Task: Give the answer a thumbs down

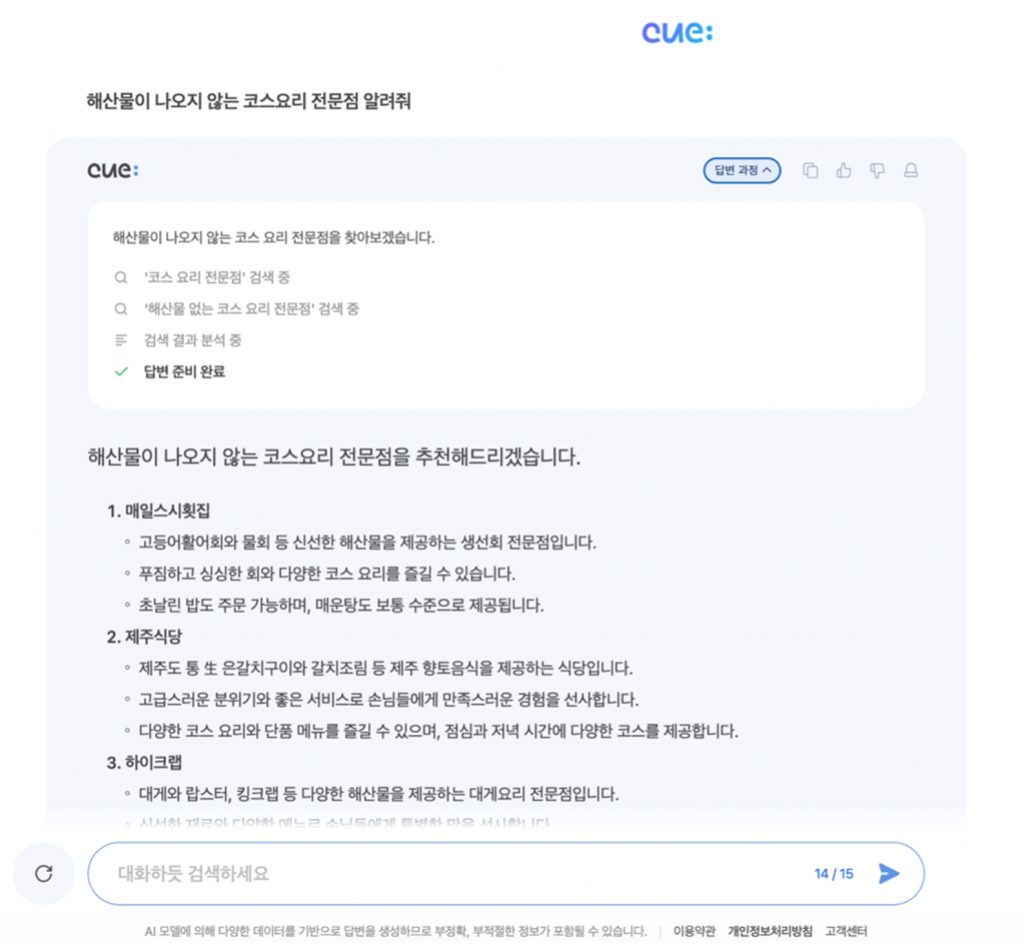Action: coord(877,170)
